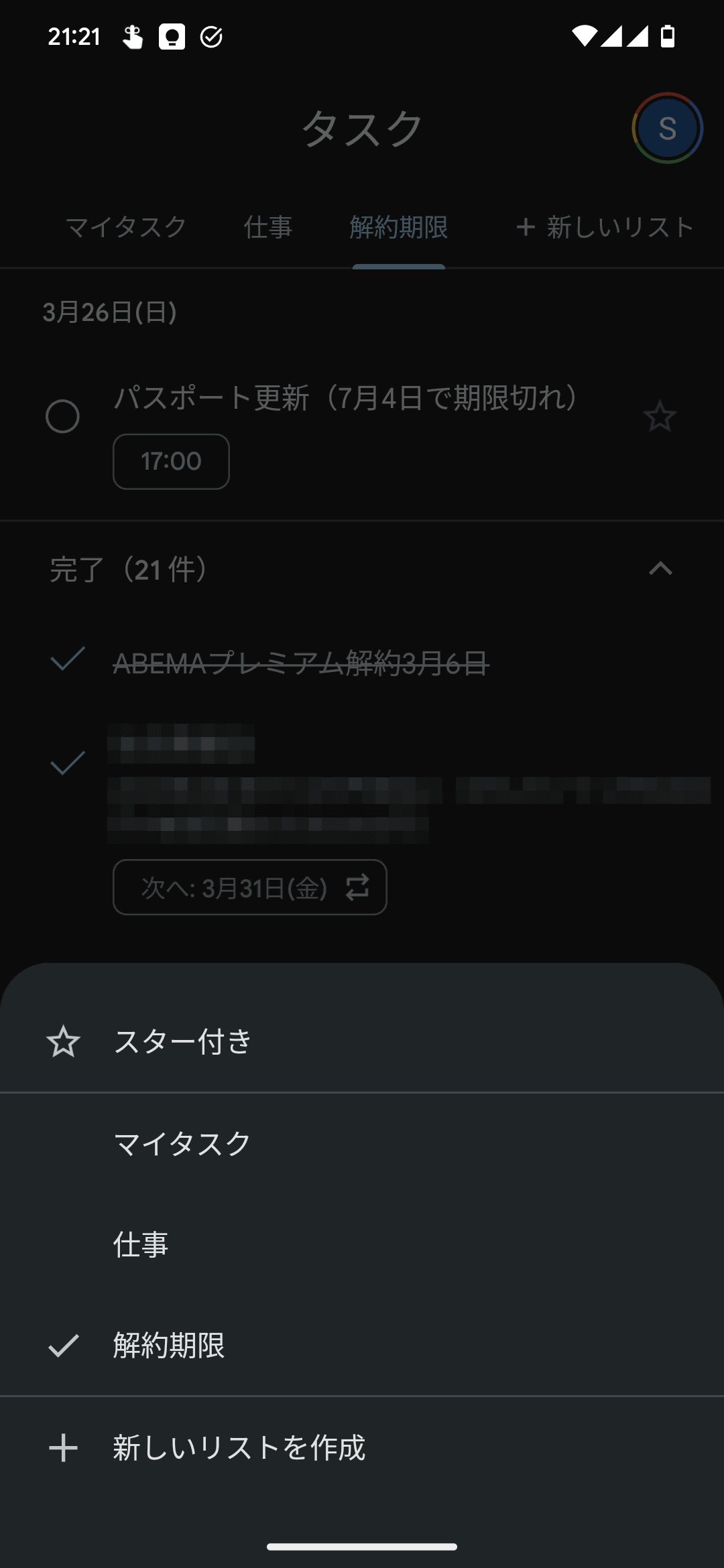Viewport: 724px width, 1568px height.
Task: Switch to the マイタスク tab
Action: click(126, 226)
